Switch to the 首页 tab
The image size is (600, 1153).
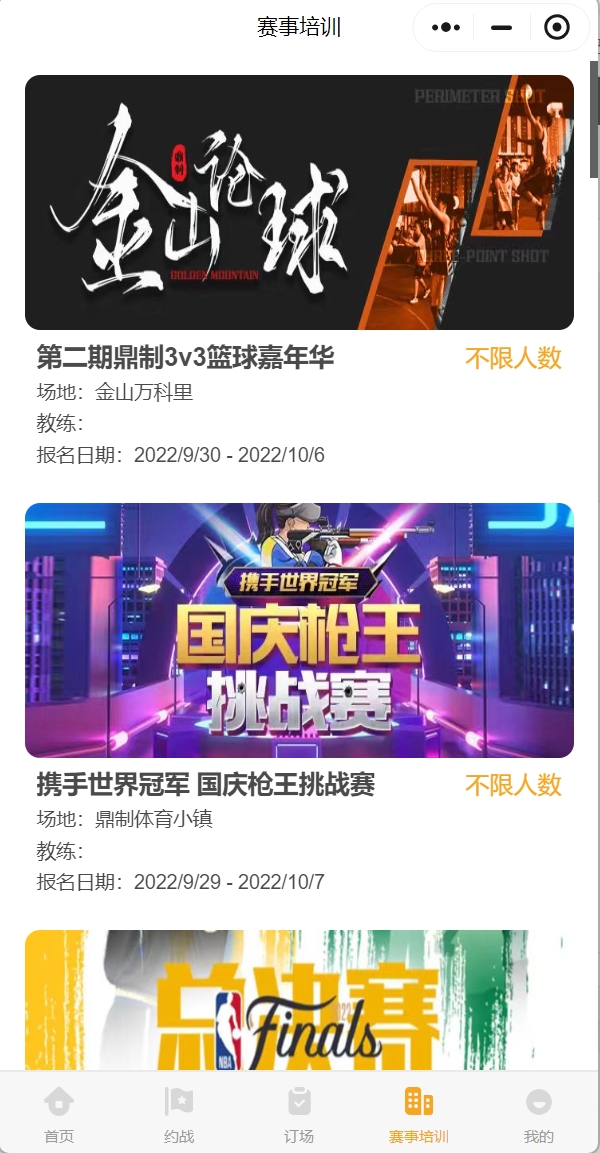pos(59,1115)
